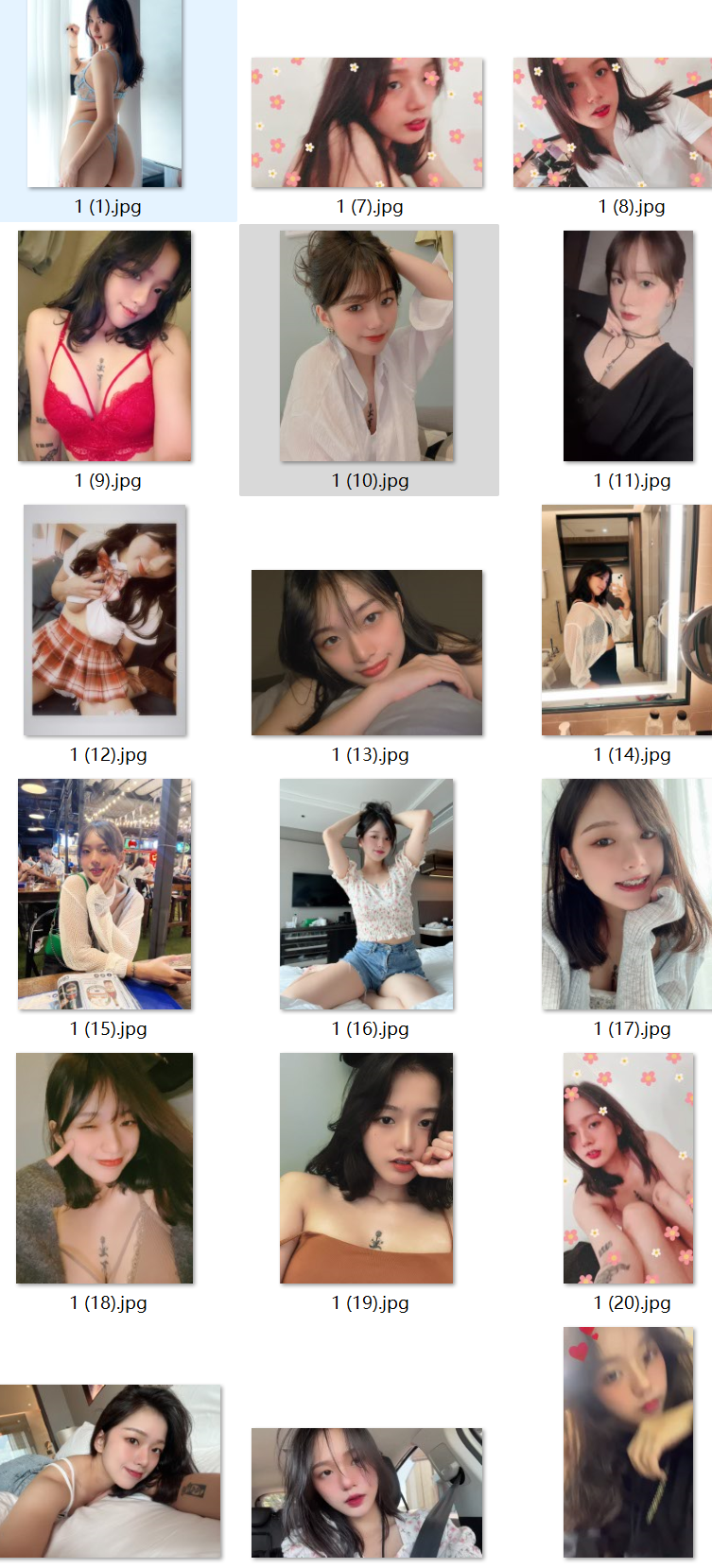This screenshot has width=712, height=1568.
Task: Open the photo 1 (15).jpg
Action: [105, 894]
